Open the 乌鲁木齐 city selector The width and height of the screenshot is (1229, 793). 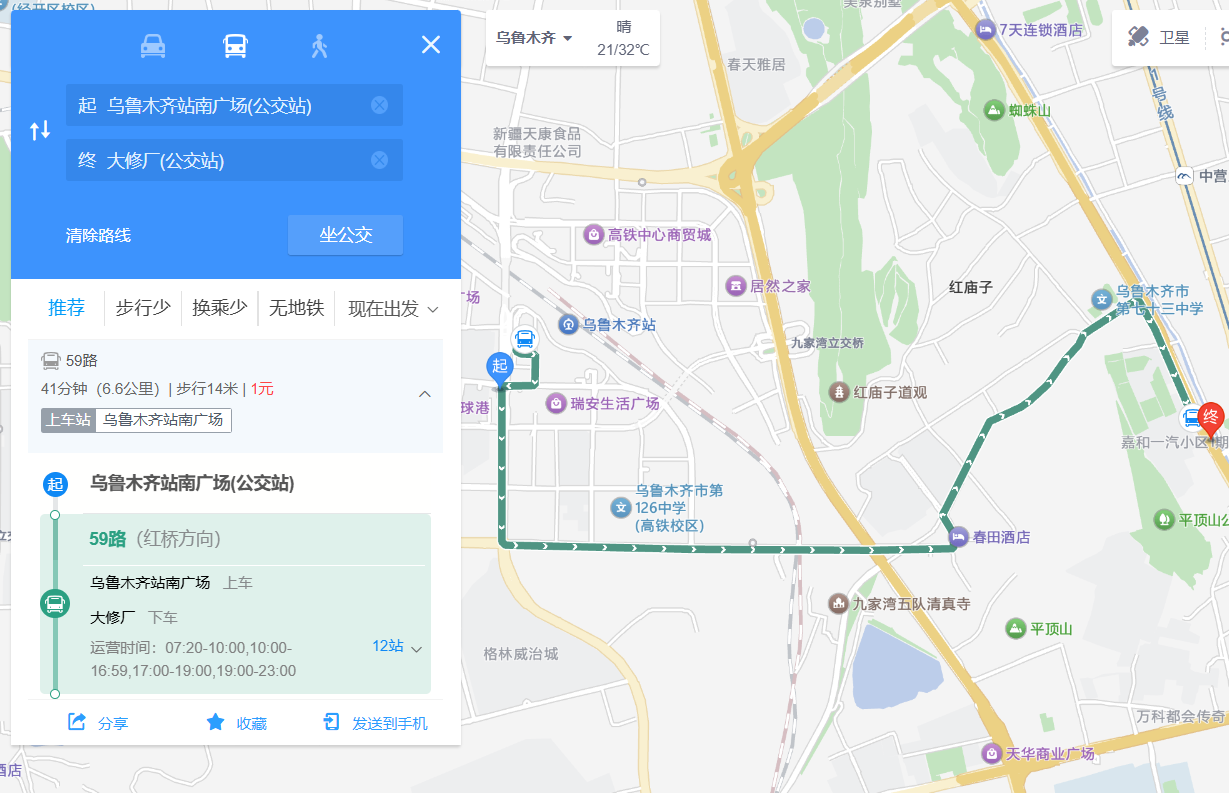534,38
